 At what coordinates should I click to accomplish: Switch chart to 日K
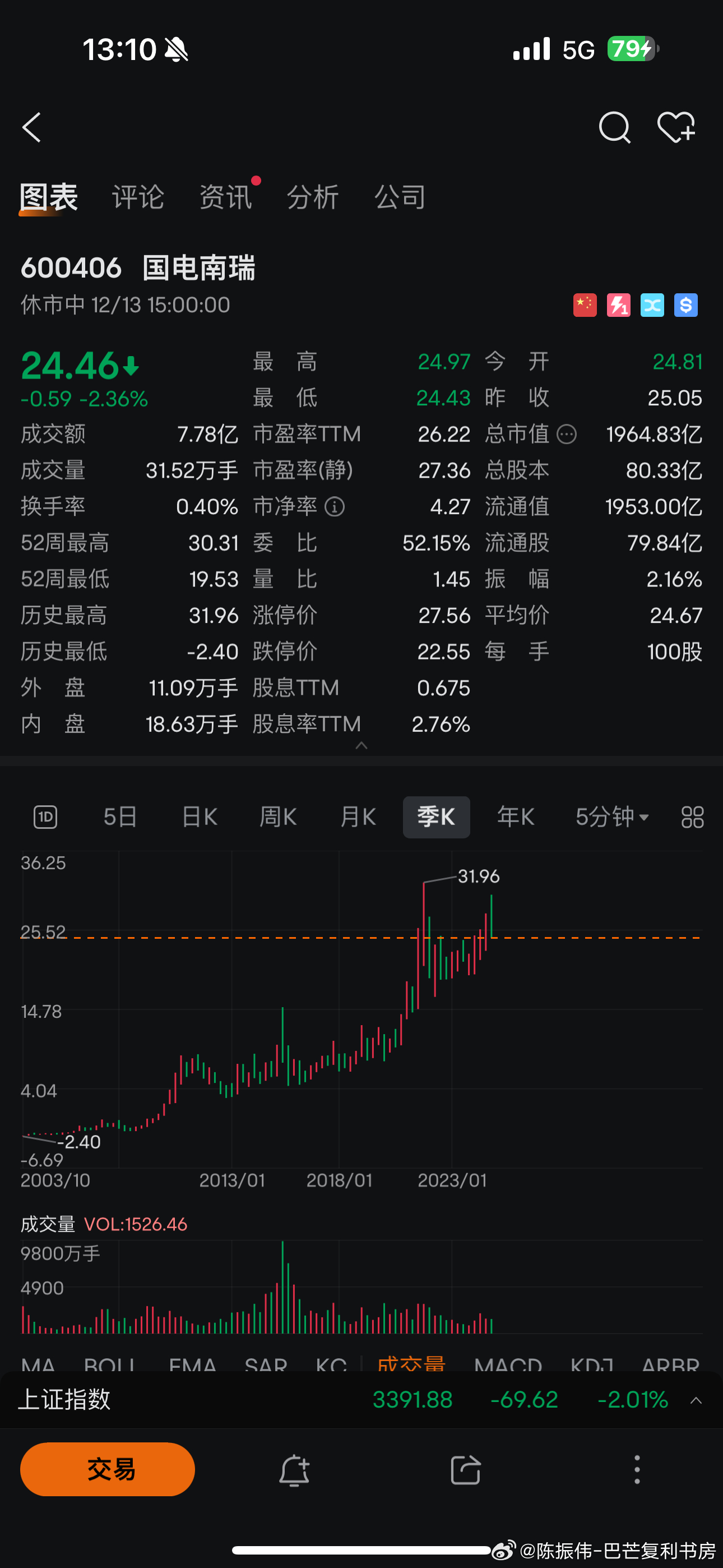[200, 817]
